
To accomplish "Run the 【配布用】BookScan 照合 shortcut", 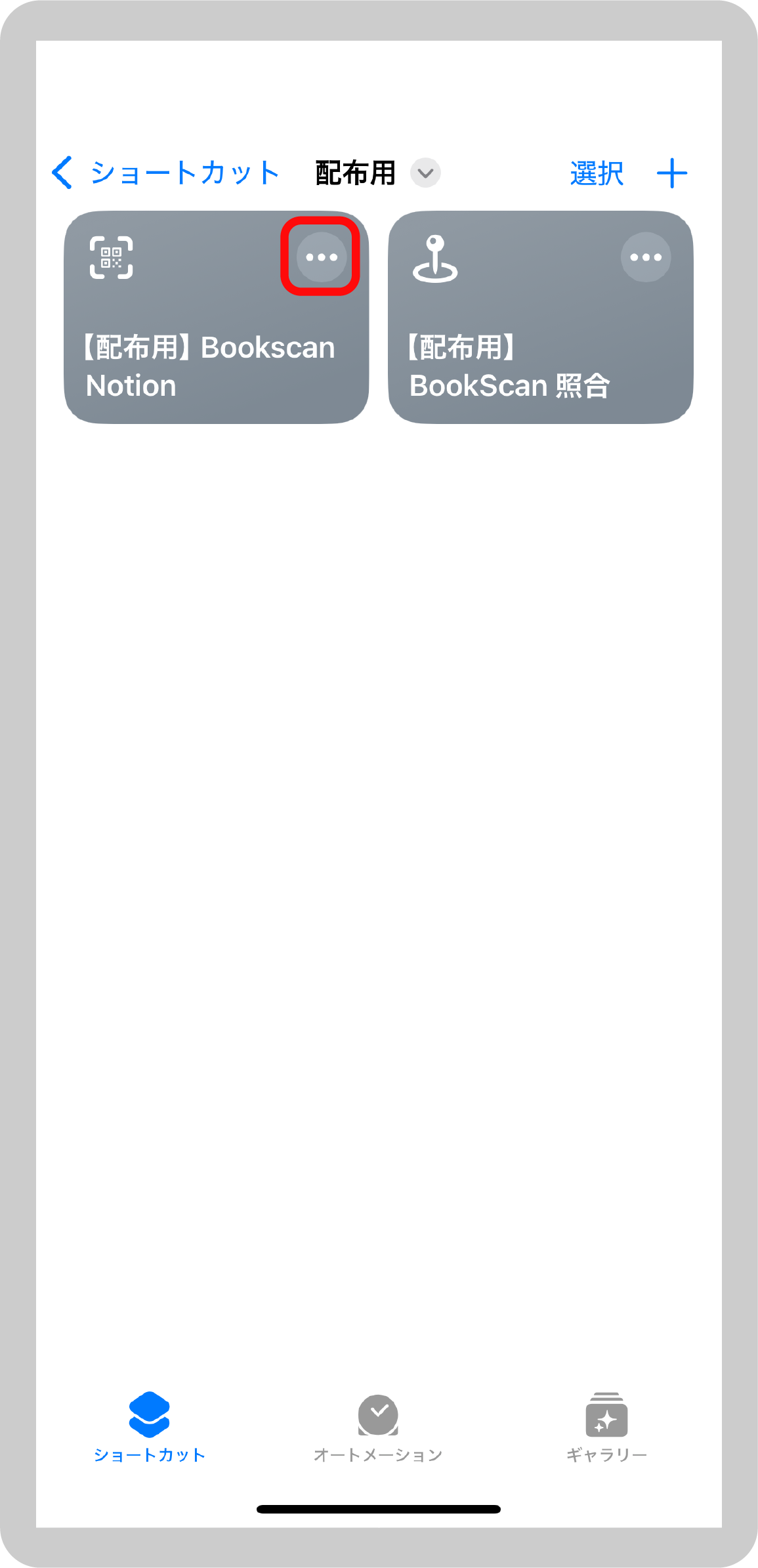I will tap(525, 354).
